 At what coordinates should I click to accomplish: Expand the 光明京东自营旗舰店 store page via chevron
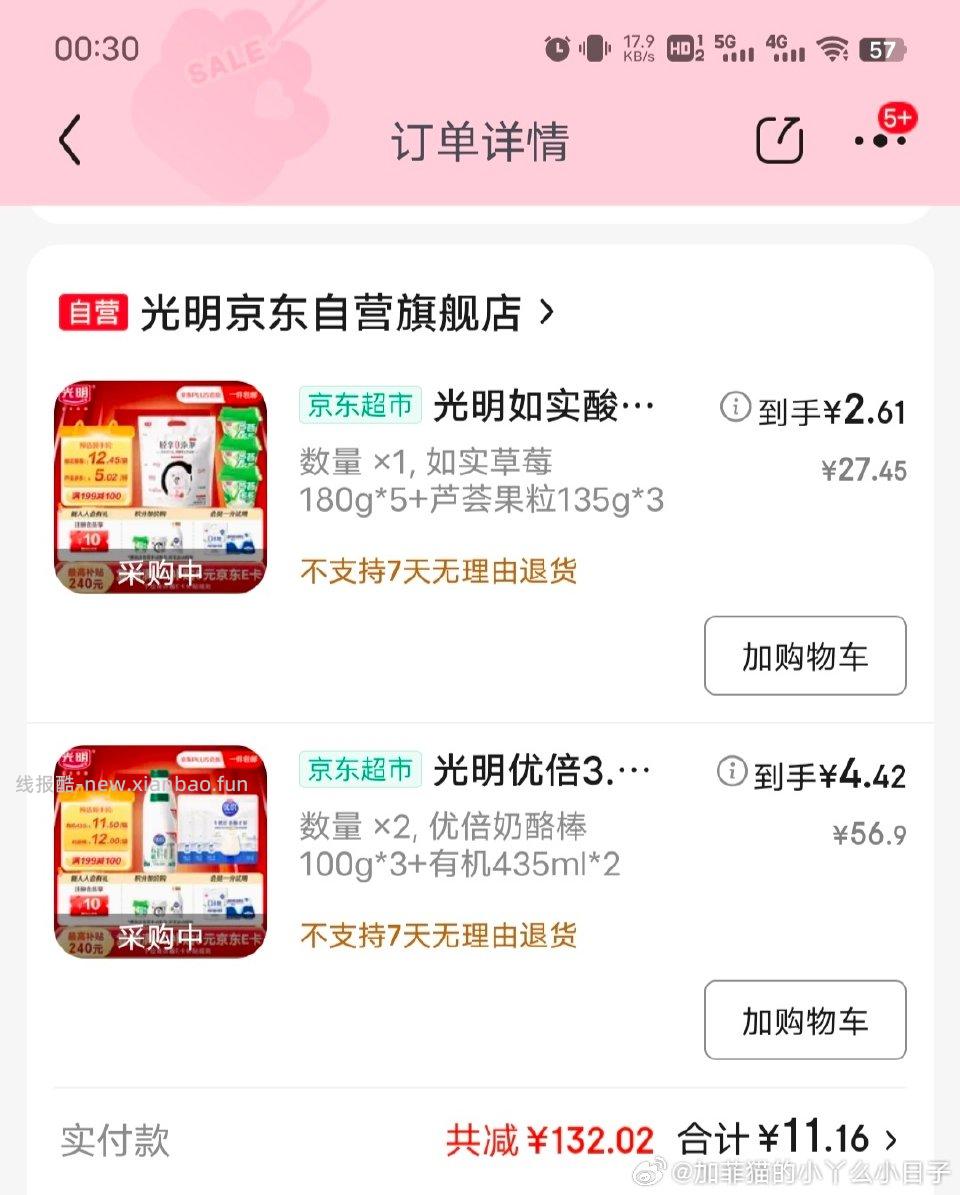pyautogui.click(x=546, y=312)
